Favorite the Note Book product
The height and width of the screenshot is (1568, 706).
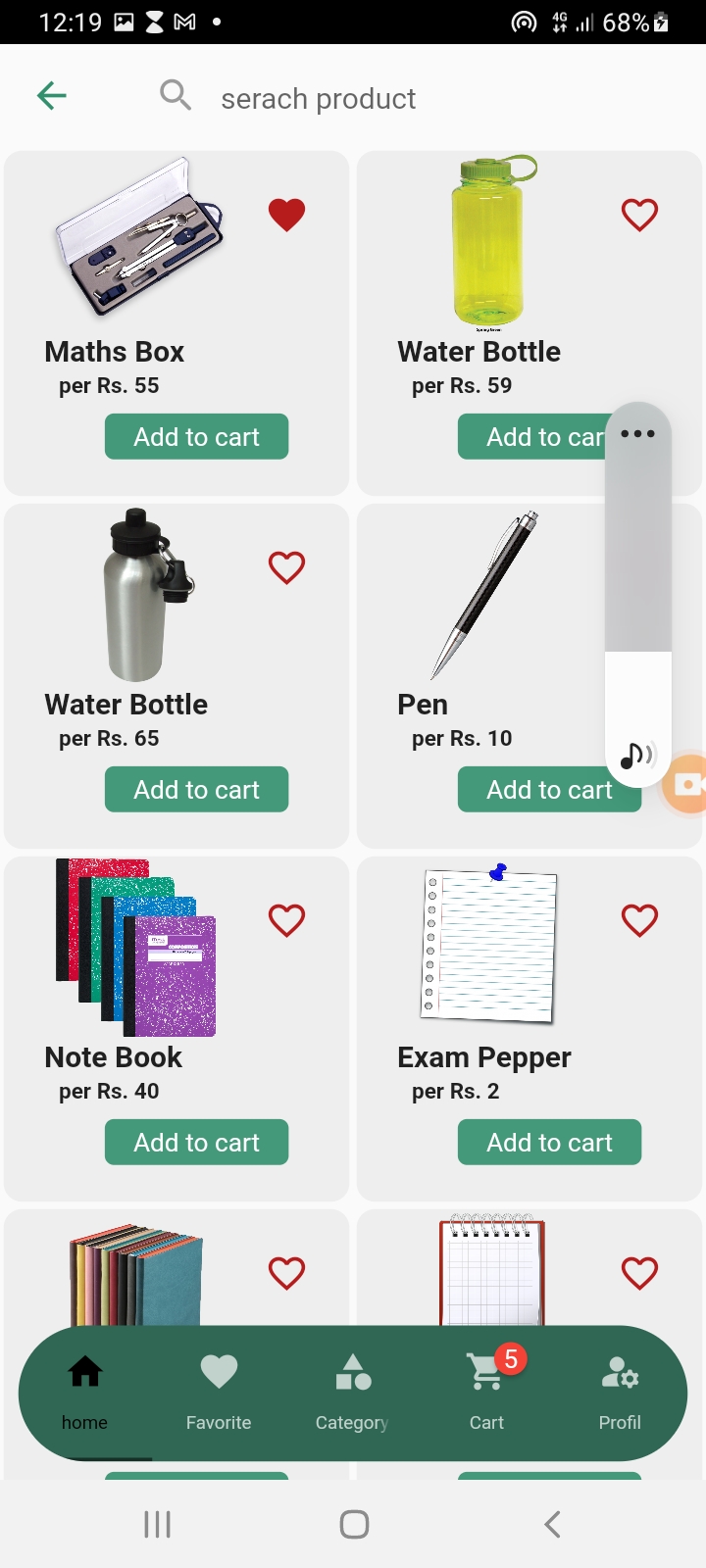(285, 919)
